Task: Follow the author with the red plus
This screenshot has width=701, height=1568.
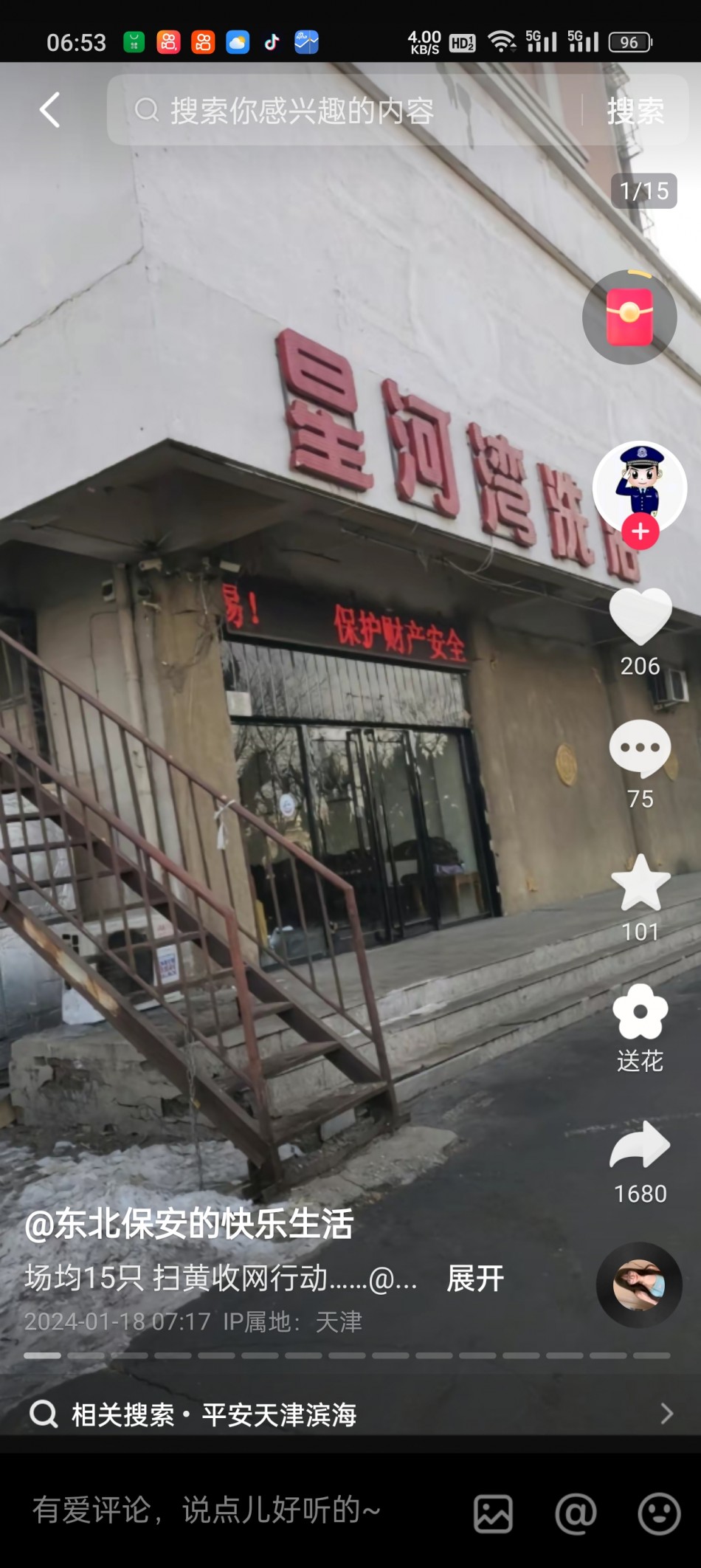Action: (640, 532)
